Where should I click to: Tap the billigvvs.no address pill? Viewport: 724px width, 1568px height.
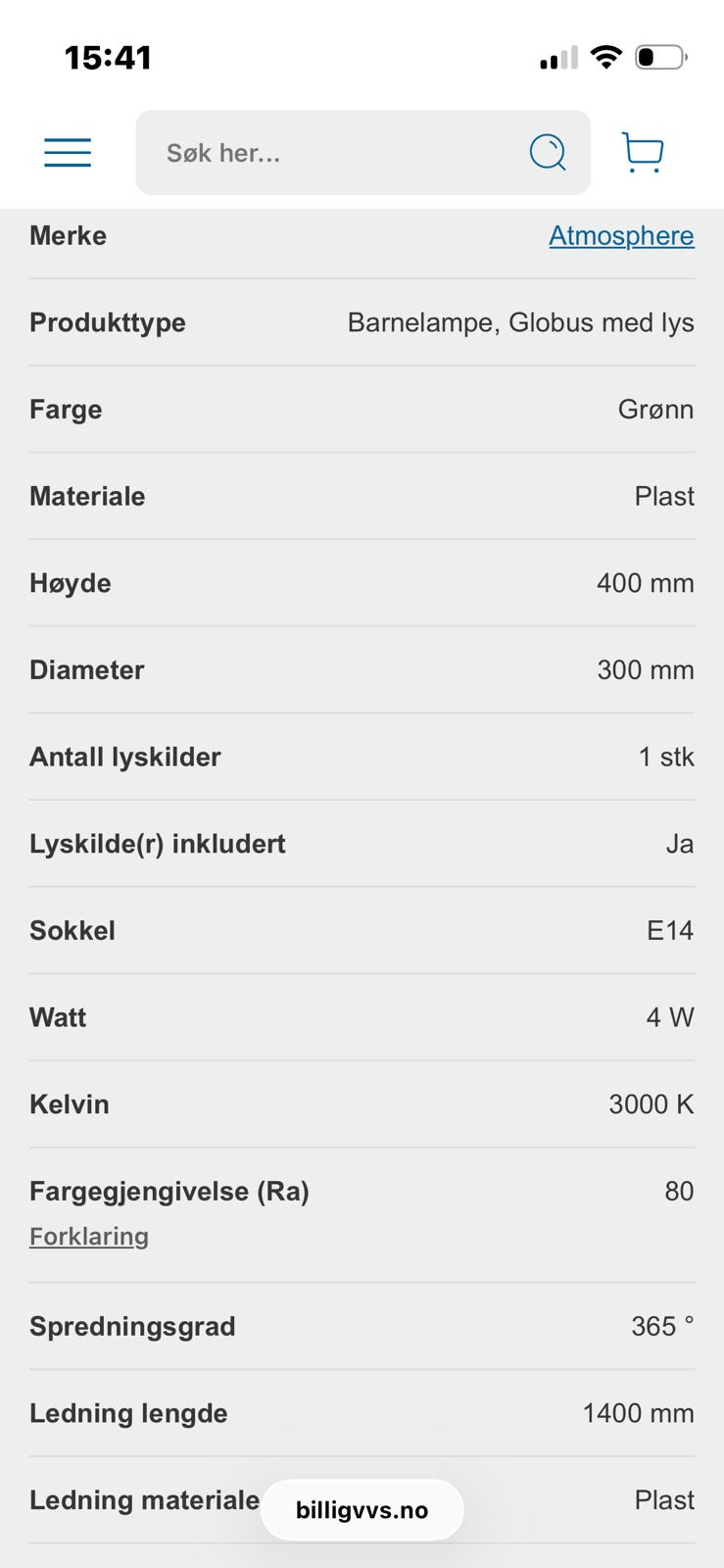click(362, 1510)
